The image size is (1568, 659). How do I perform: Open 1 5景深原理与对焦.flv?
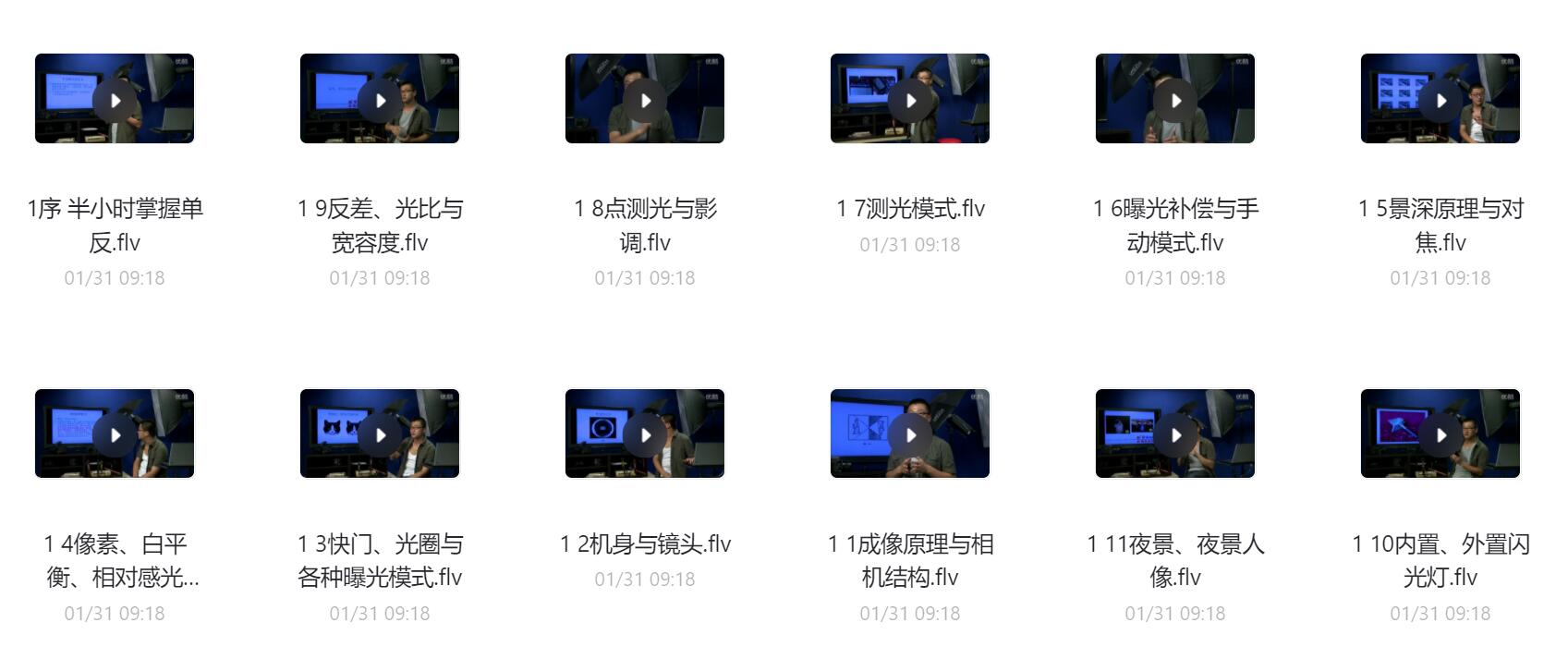coord(1440,100)
